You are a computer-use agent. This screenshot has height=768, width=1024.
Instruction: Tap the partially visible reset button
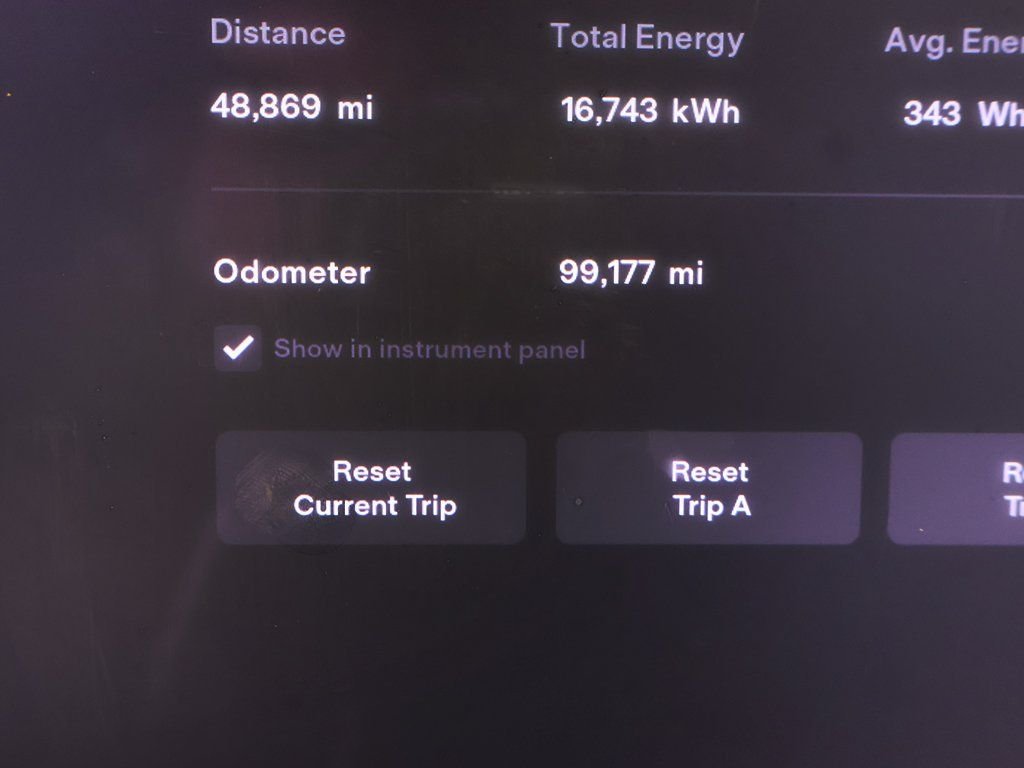[x=960, y=488]
